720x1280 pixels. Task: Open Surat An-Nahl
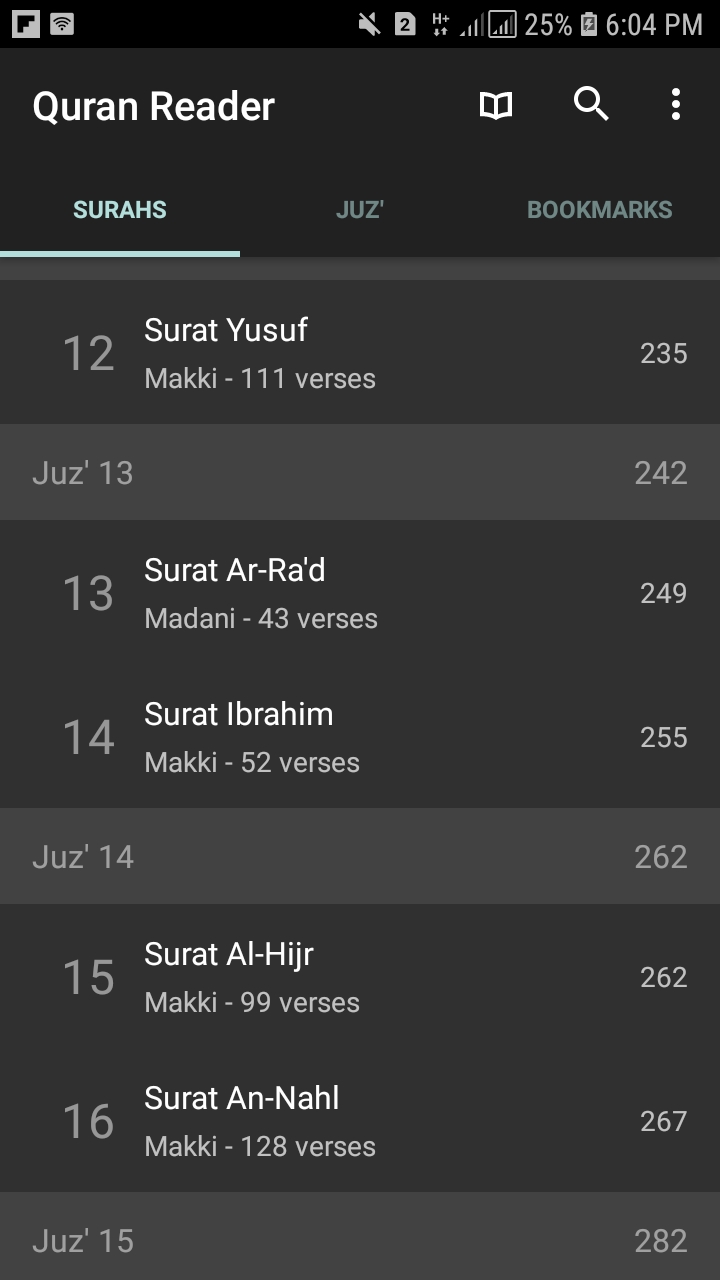[x=360, y=1120]
